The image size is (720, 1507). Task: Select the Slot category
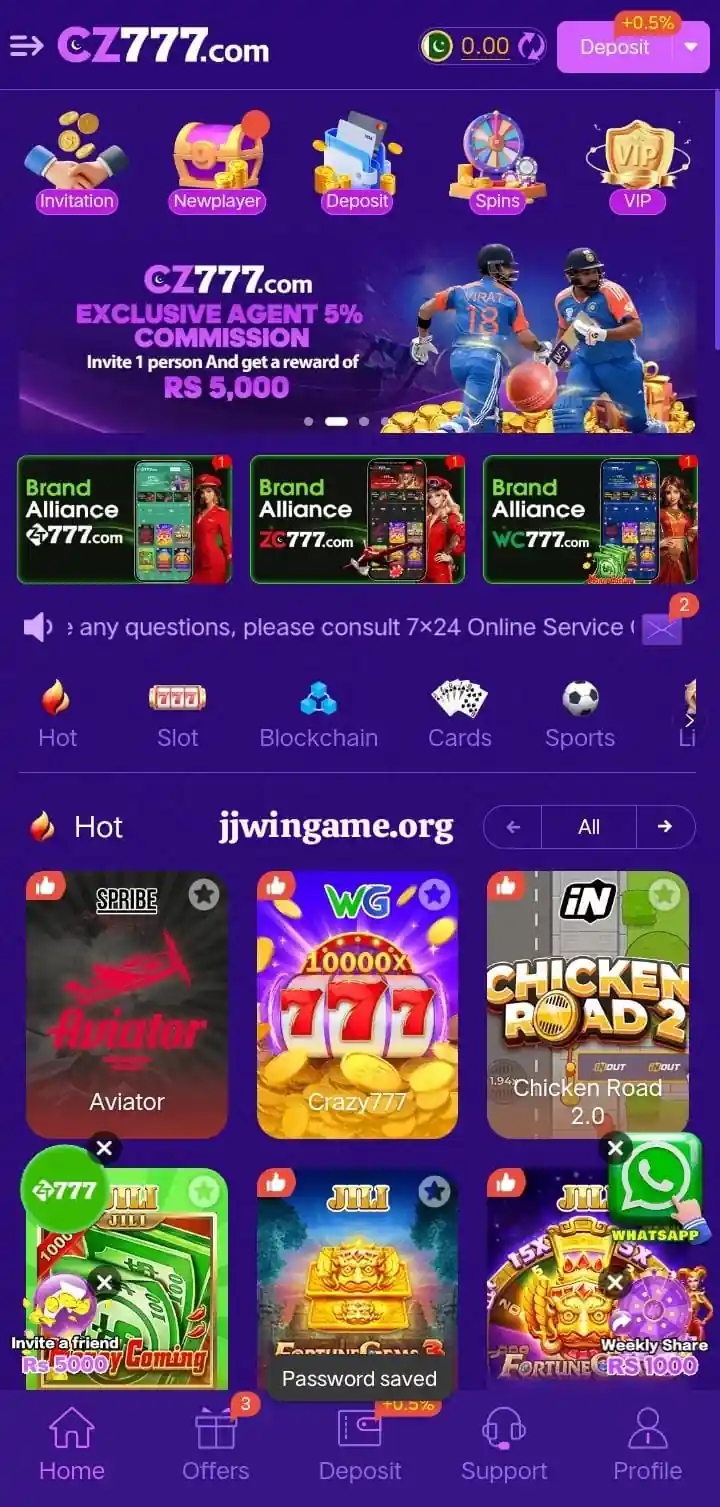pos(177,715)
